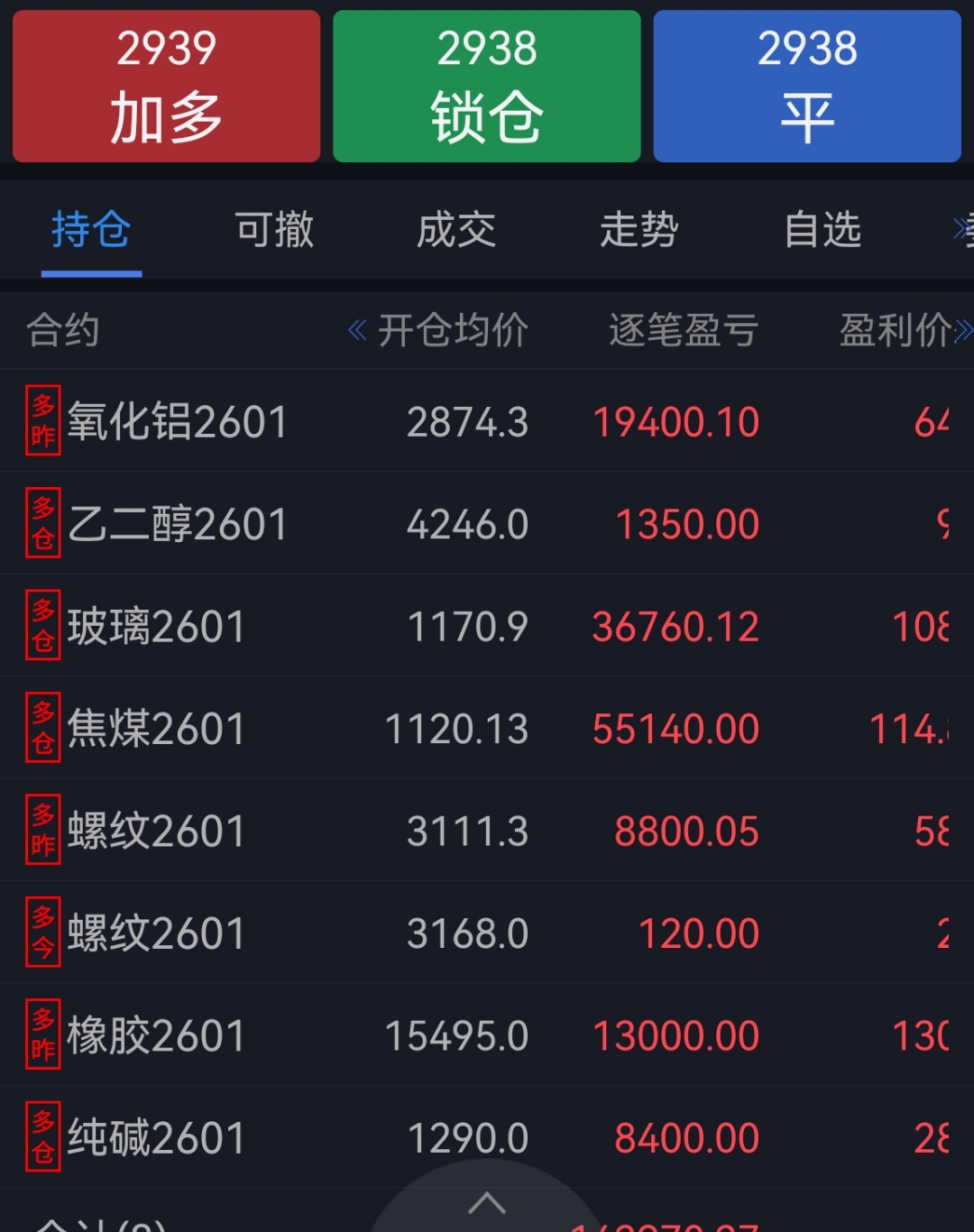The height and width of the screenshot is (1232, 974).
Task: Click the 多今 badge beside the second 螺纹2601
Action: [x=41, y=932]
